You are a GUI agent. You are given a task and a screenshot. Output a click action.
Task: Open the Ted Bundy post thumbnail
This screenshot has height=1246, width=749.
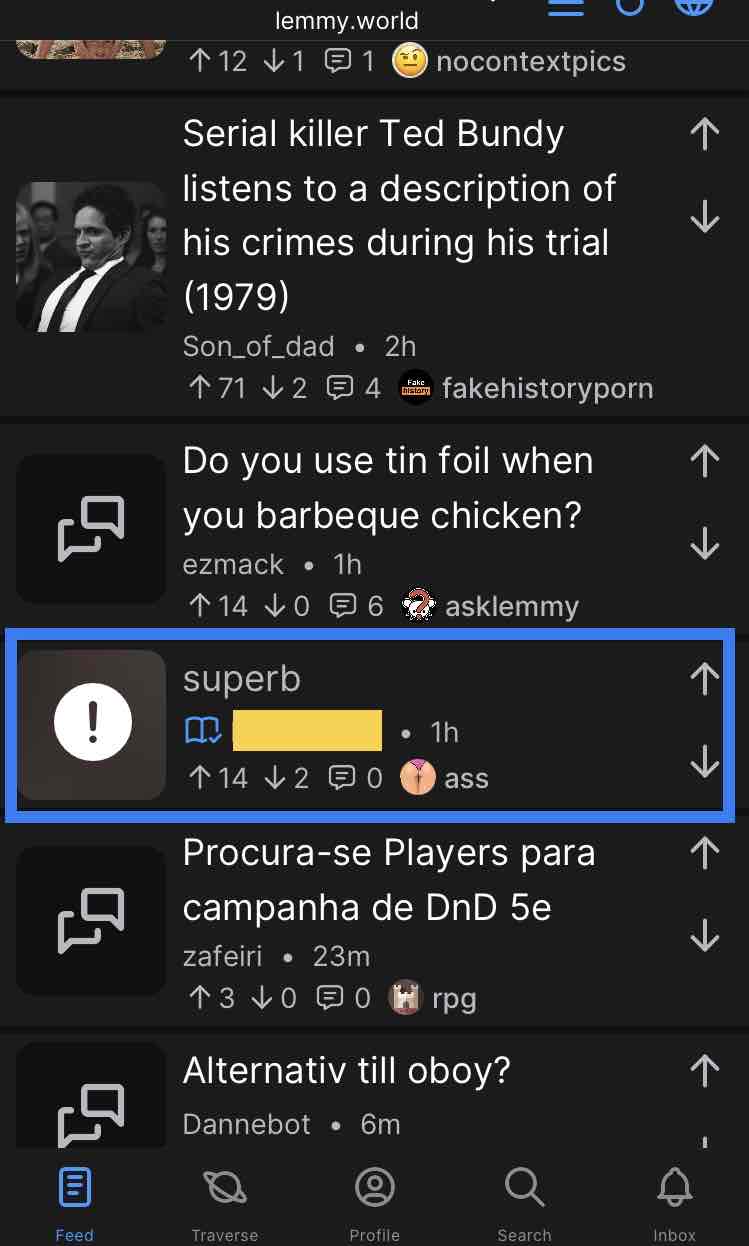[91, 257]
